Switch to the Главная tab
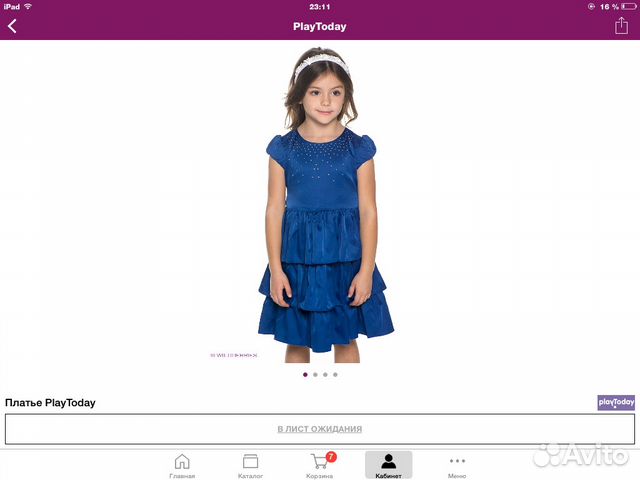Viewport: 640px width, 480px height. [182, 465]
